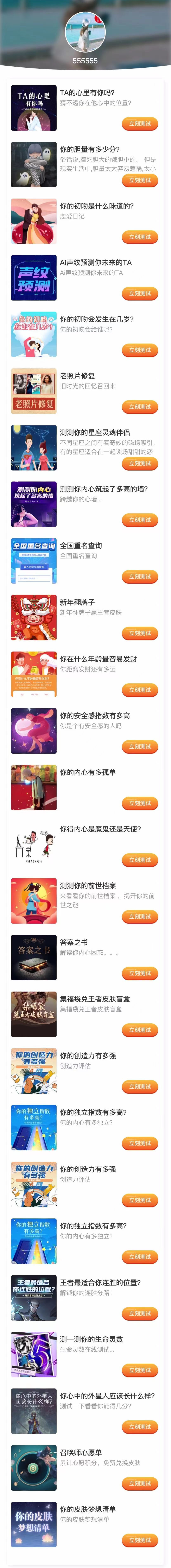Image resolution: width=171 pixels, height=1568 pixels.
Task: Tap 立刻测试 for TA的心里有你吗
Action: tap(140, 123)
